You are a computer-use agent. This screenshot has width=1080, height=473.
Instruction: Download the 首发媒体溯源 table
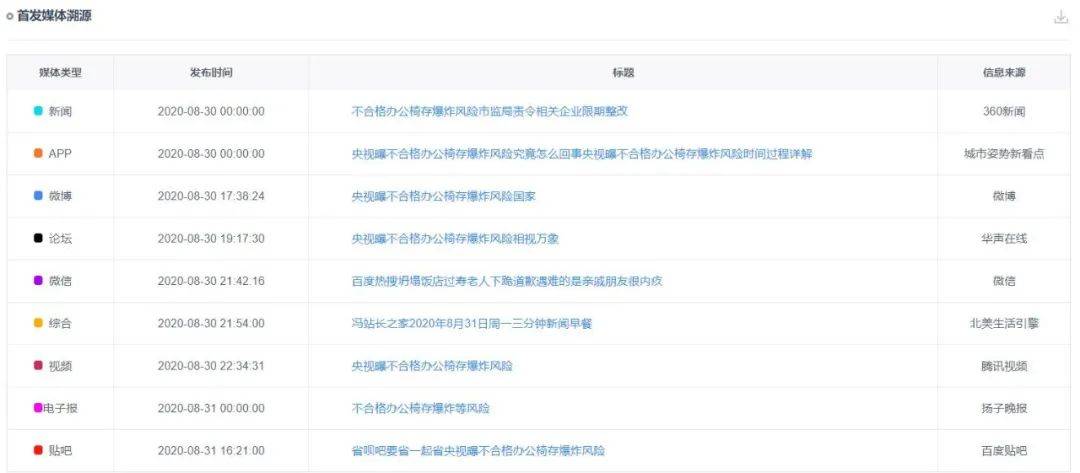pos(1061,17)
